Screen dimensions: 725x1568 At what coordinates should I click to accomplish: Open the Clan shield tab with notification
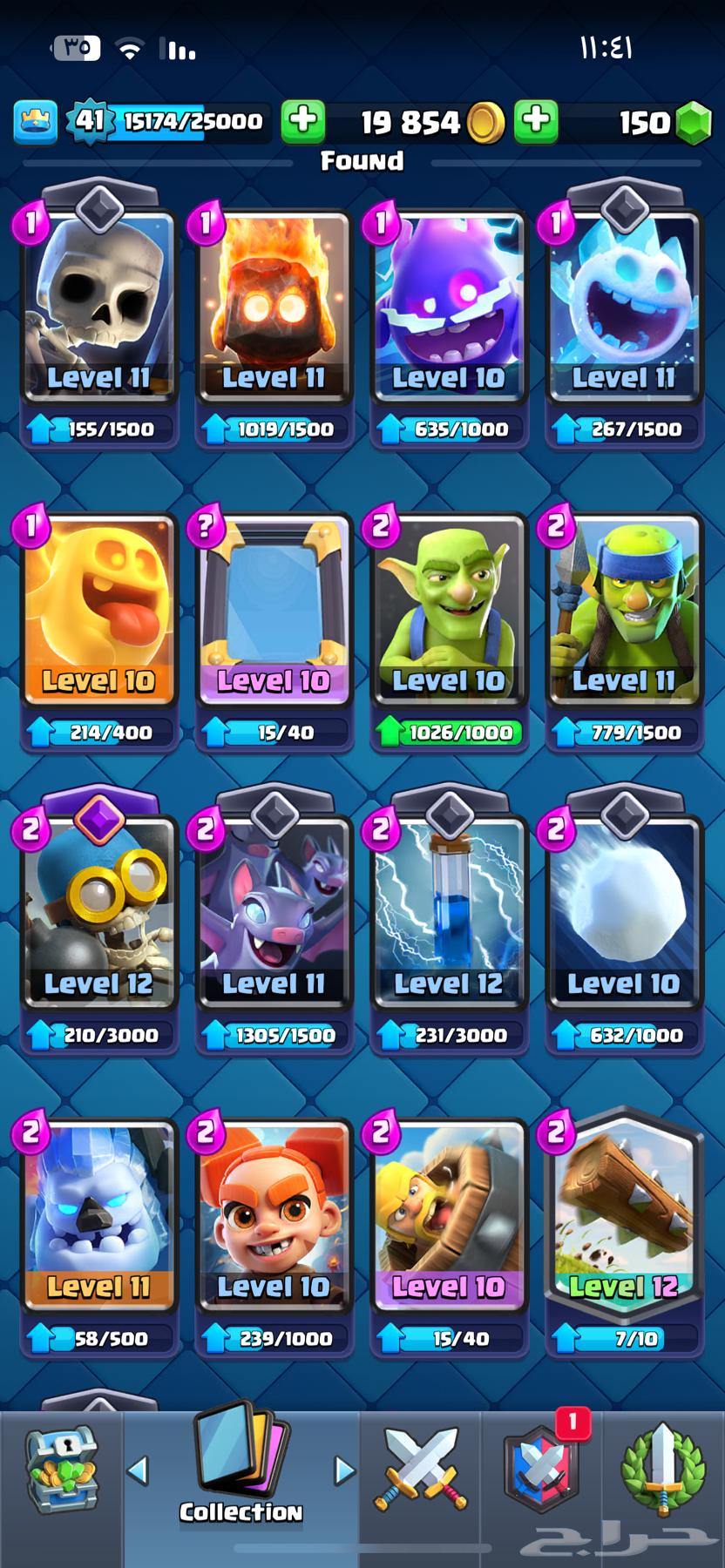point(542,1472)
